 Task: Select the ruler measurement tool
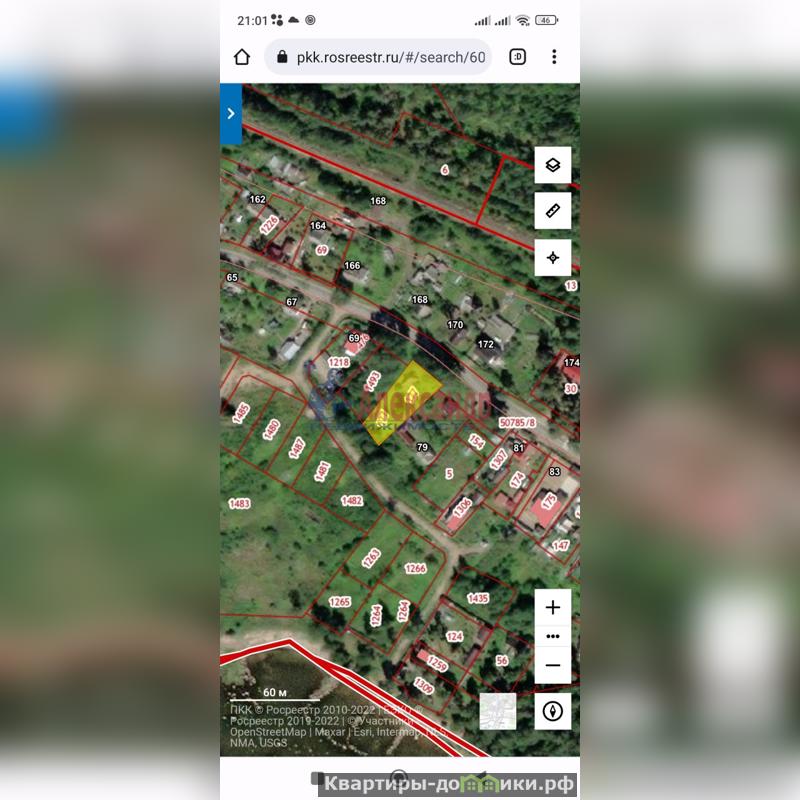click(x=552, y=211)
